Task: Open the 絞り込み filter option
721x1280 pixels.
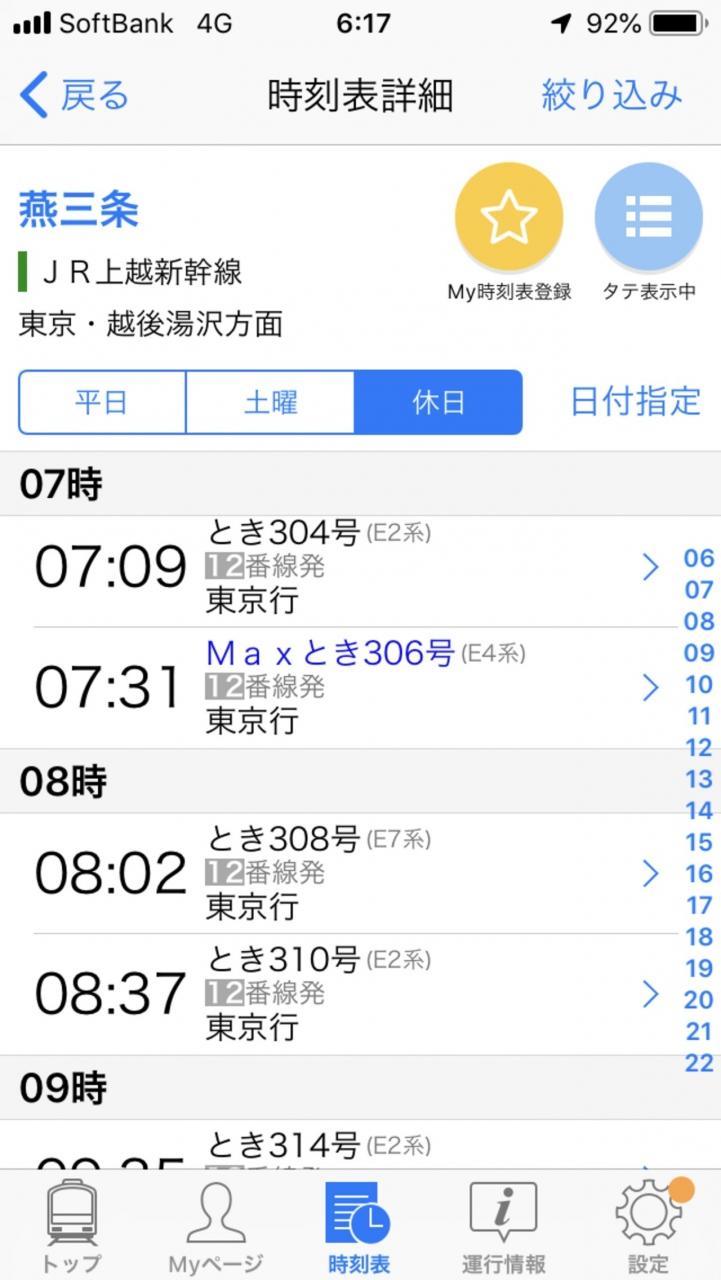Action: 611,96
